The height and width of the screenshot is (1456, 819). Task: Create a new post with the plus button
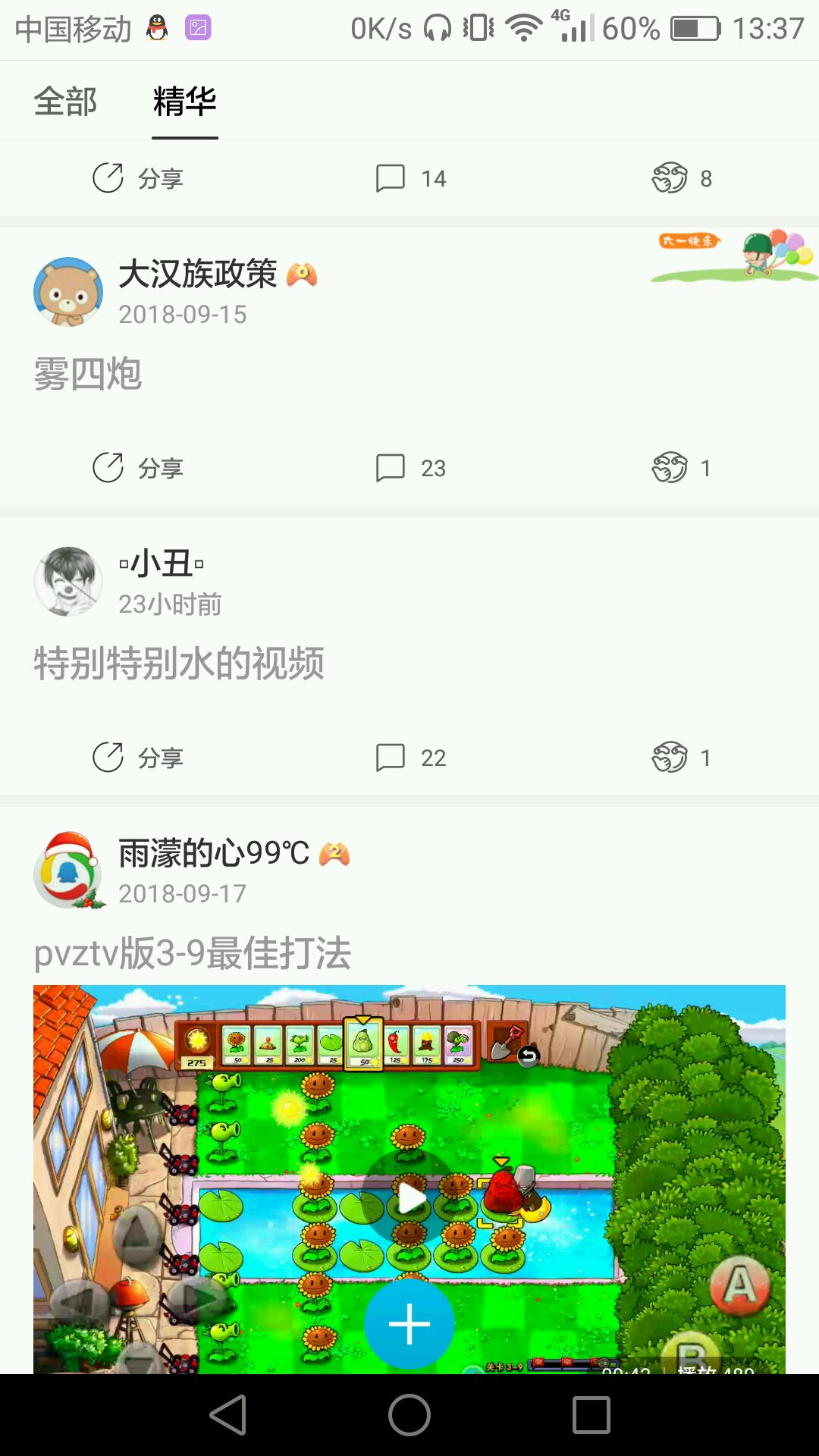409,1324
